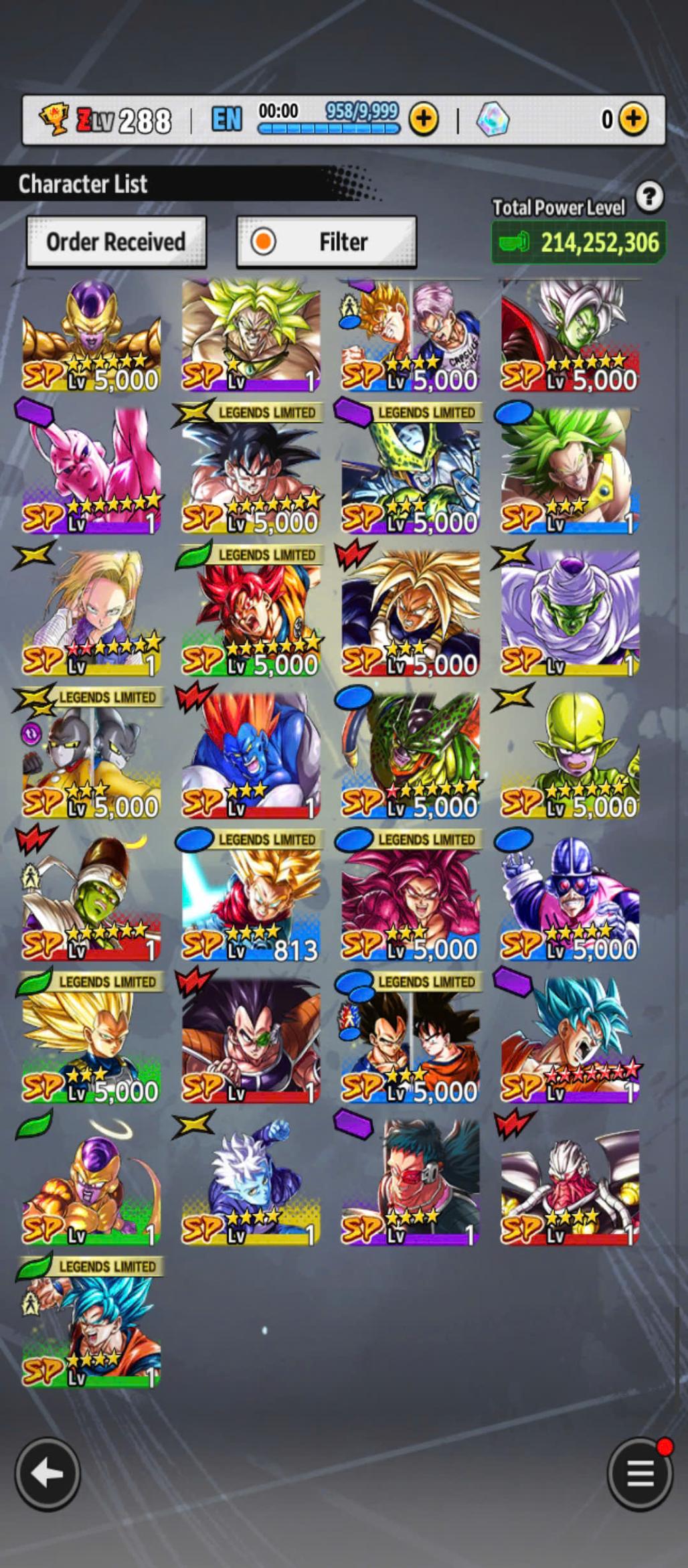Screen dimensions: 688x1568
Task: Open the Legends Limited Vegeta and Goku tag card
Action: point(410,1041)
